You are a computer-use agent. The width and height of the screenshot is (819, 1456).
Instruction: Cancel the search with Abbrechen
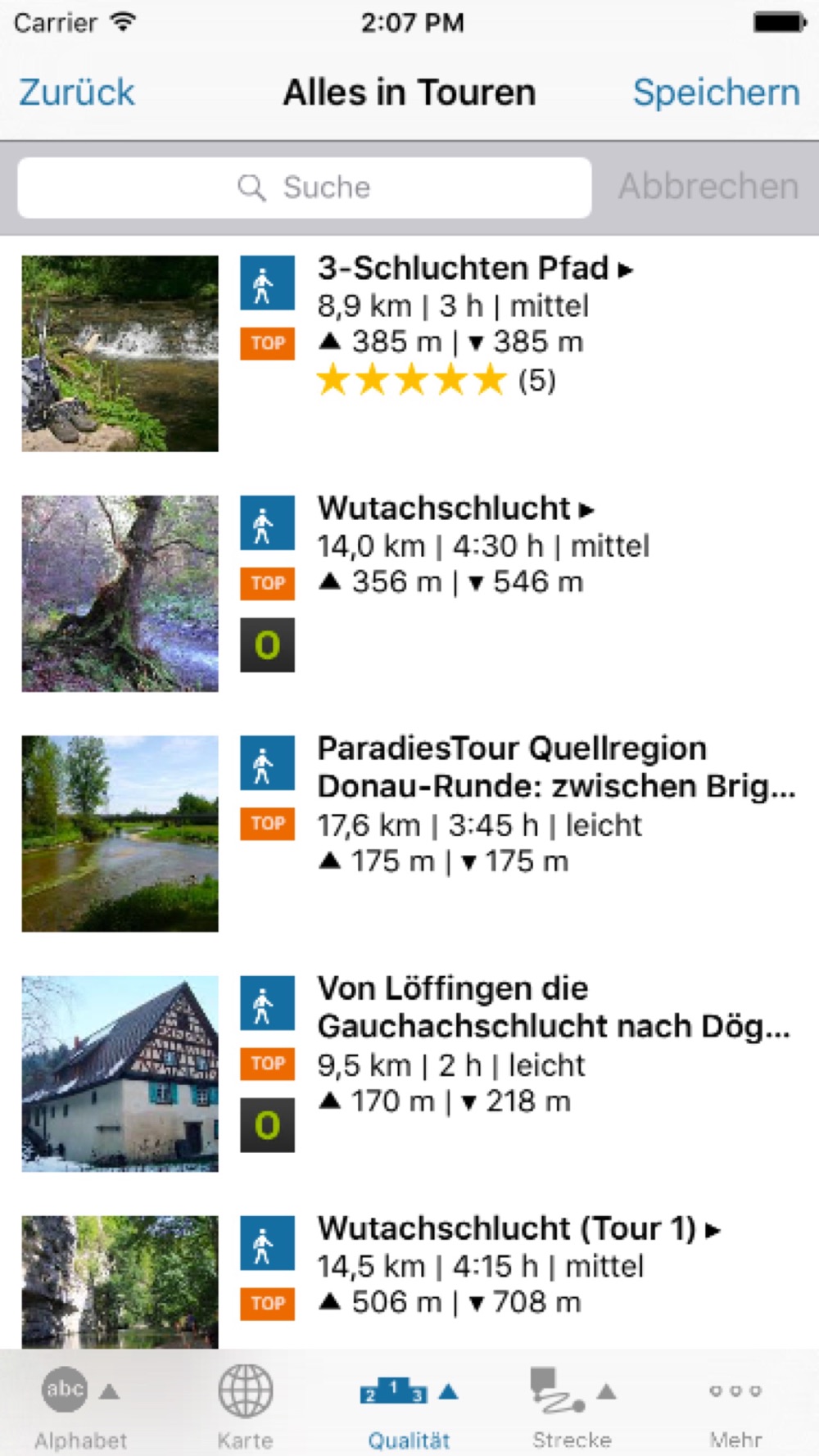[x=708, y=187]
